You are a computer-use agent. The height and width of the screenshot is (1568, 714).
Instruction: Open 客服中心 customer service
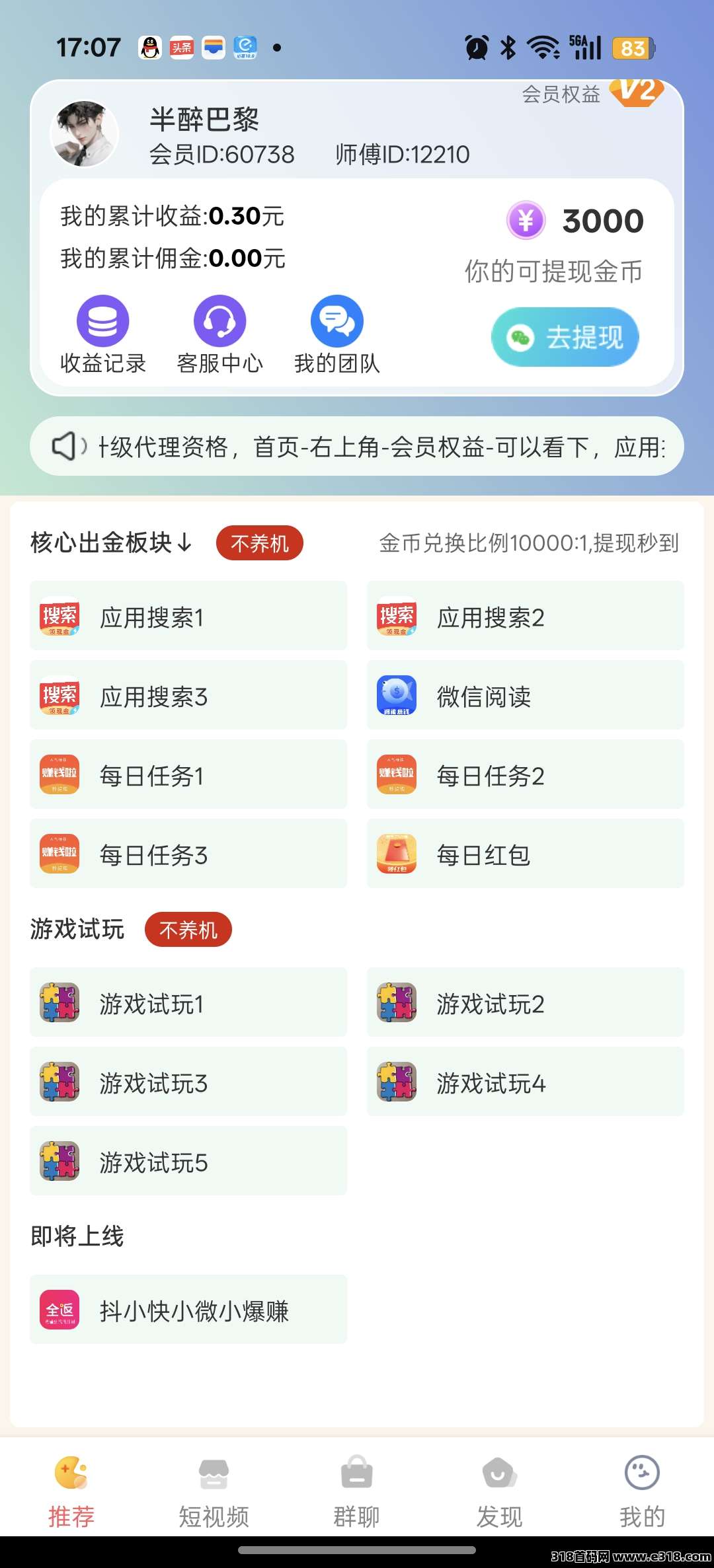point(219,335)
